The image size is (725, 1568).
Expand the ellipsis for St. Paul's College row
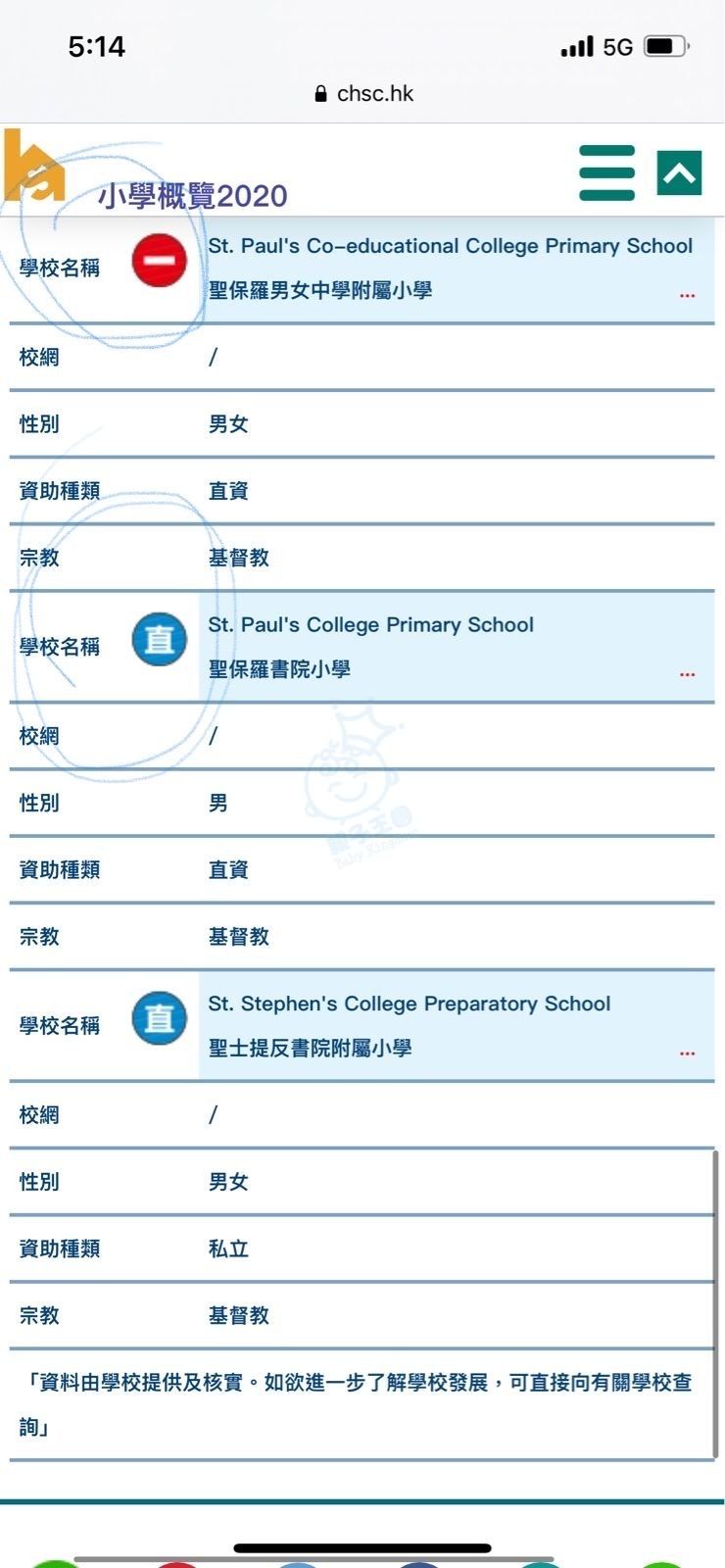point(687,674)
